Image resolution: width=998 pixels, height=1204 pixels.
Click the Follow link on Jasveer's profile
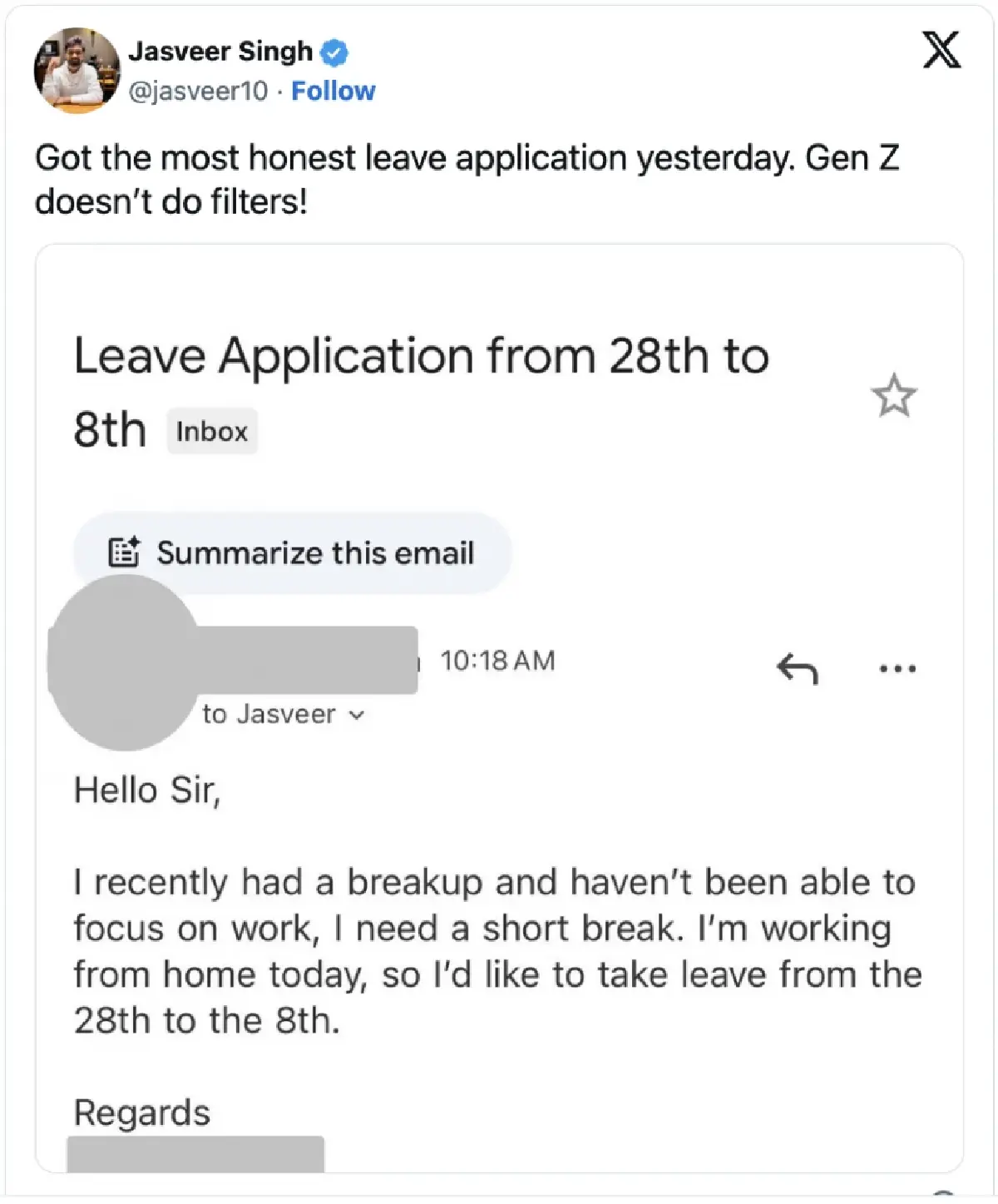333,92
